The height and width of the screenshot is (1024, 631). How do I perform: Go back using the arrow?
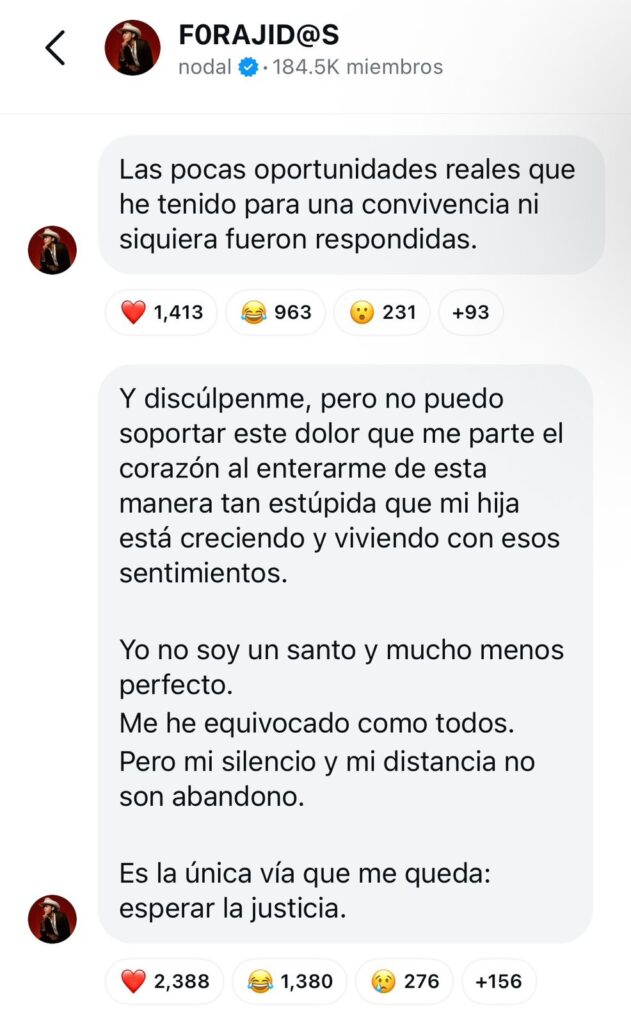pyautogui.click(x=56, y=47)
